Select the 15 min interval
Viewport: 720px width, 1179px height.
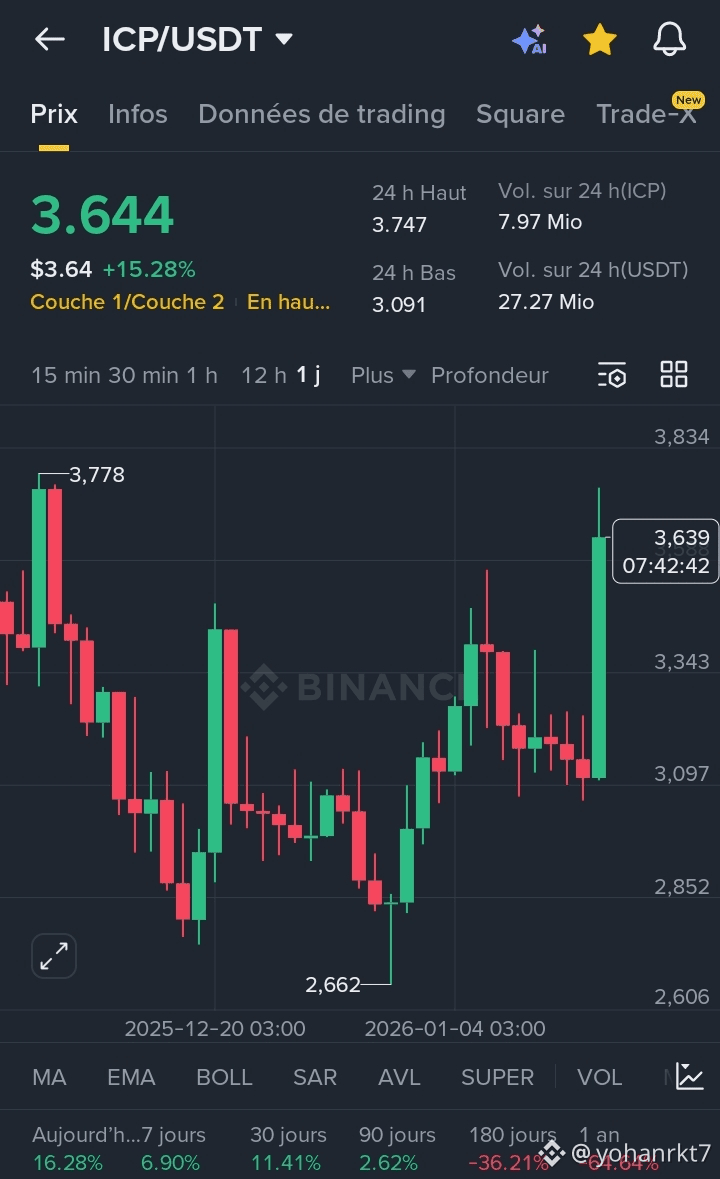(x=65, y=376)
